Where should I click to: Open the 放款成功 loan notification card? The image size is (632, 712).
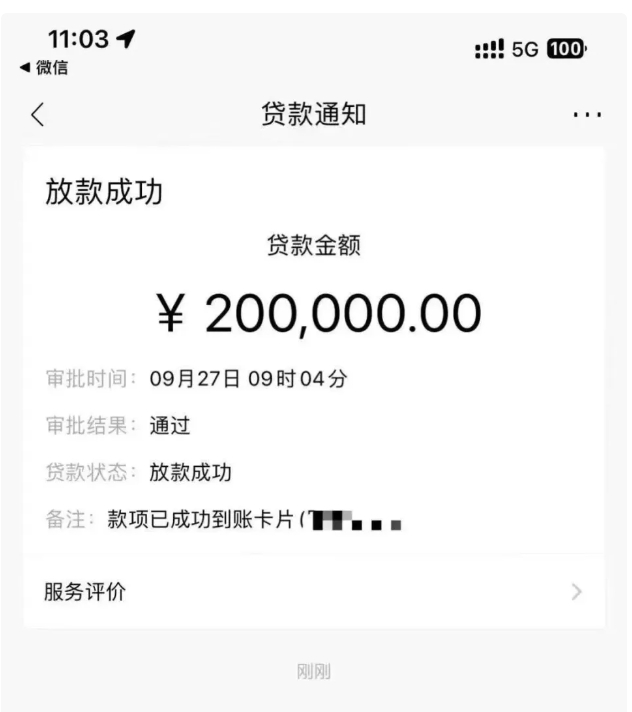click(x=314, y=350)
